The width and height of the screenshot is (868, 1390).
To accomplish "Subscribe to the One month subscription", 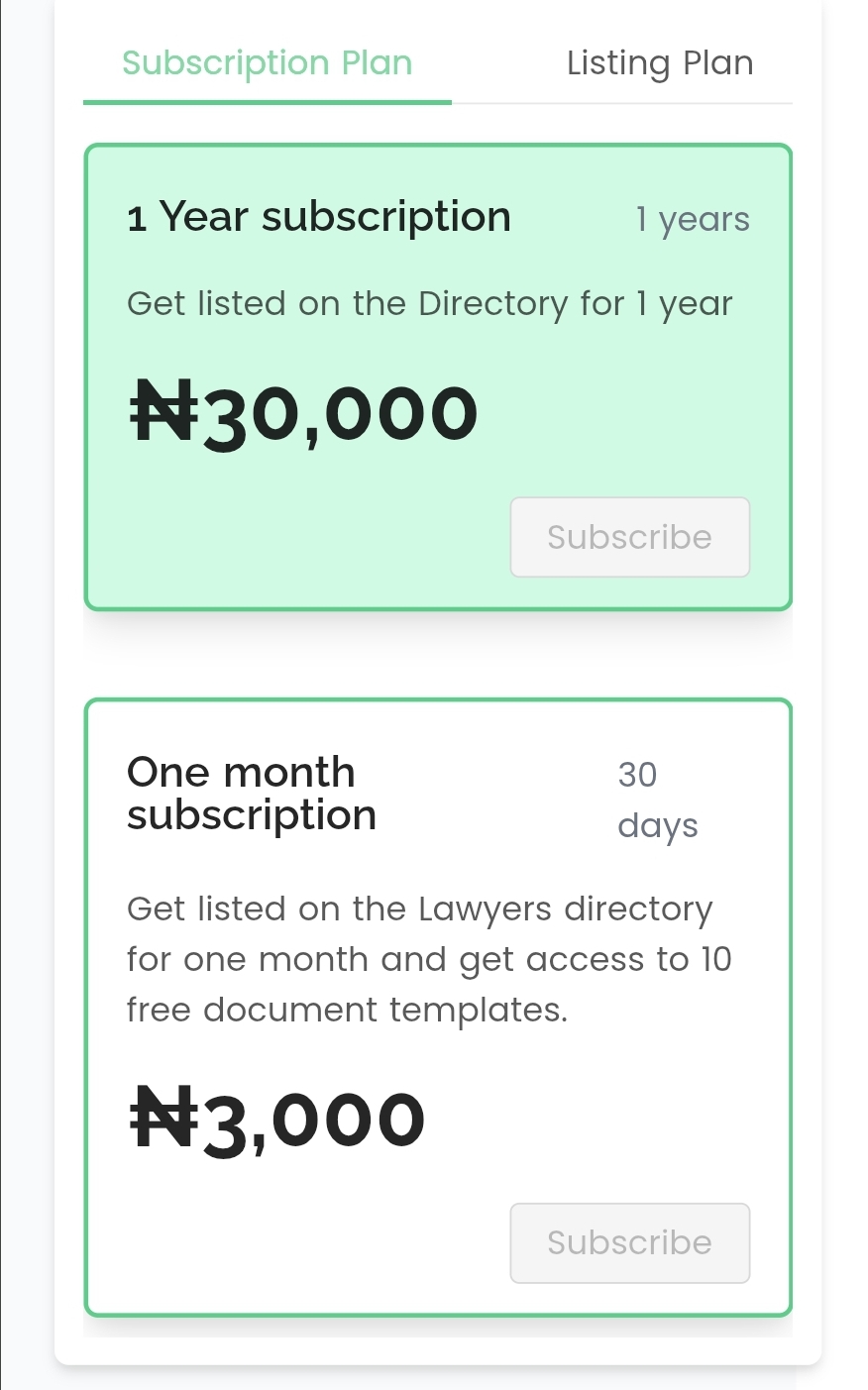I will [x=629, y=1242].
